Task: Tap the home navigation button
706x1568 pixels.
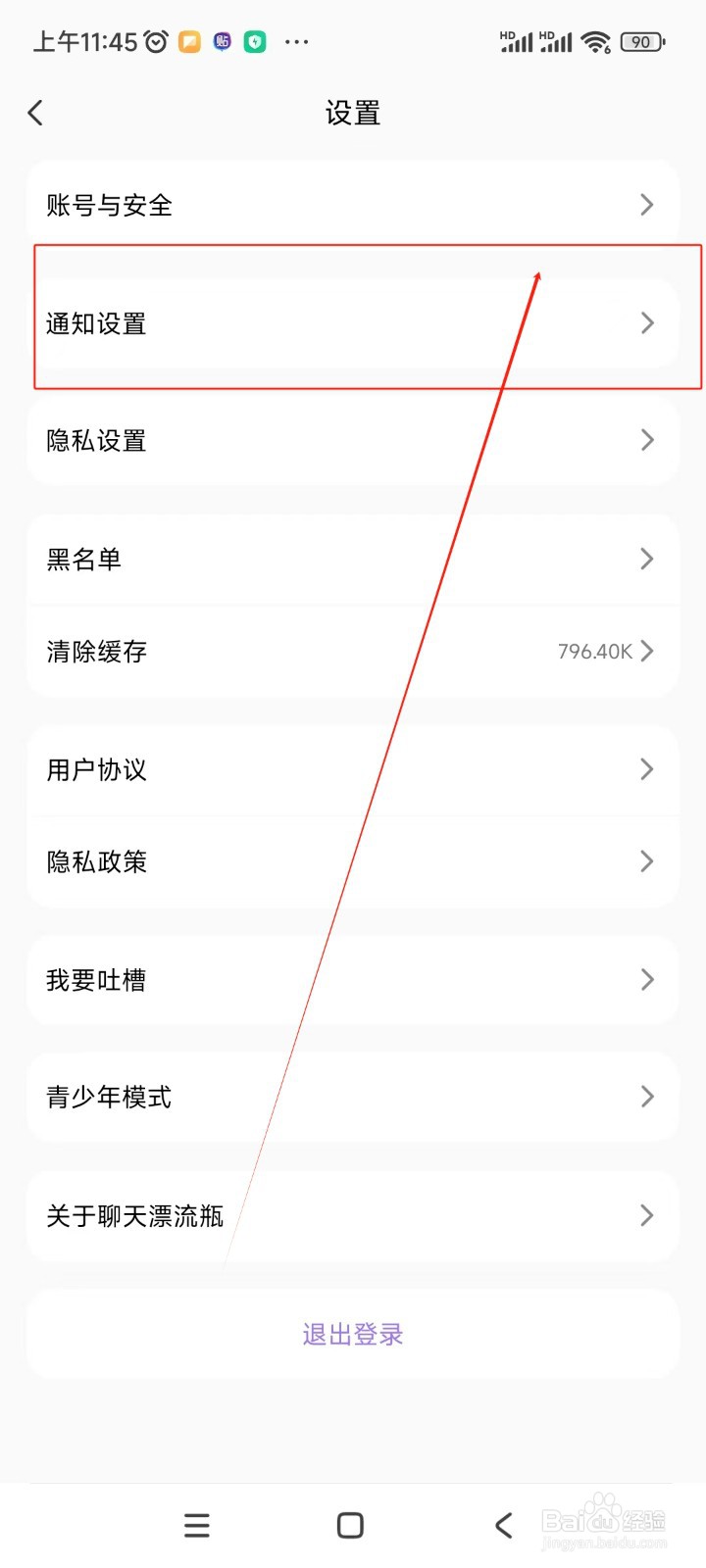Action: (x=349, y=1525)
